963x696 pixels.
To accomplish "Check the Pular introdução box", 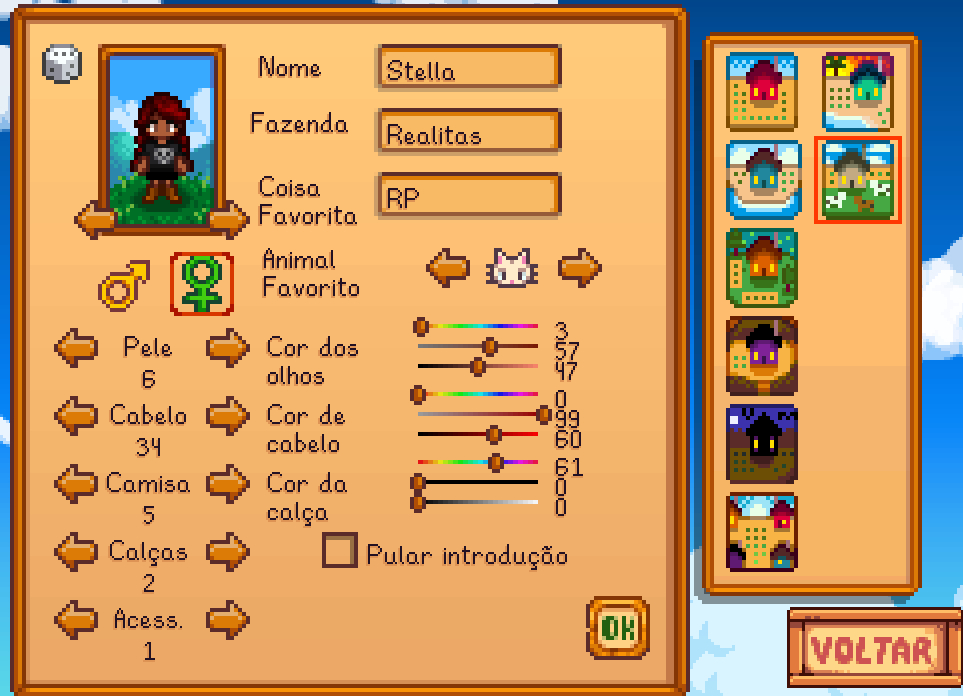I will pos(340,551).
